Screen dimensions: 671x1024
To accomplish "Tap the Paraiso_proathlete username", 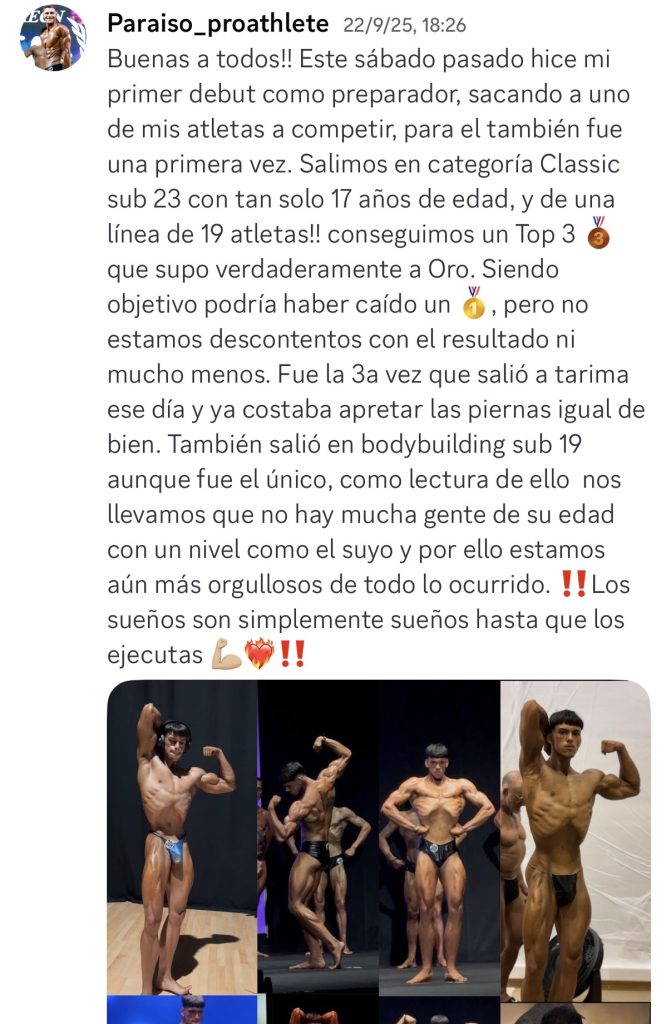I will click(x=218, y=24).
